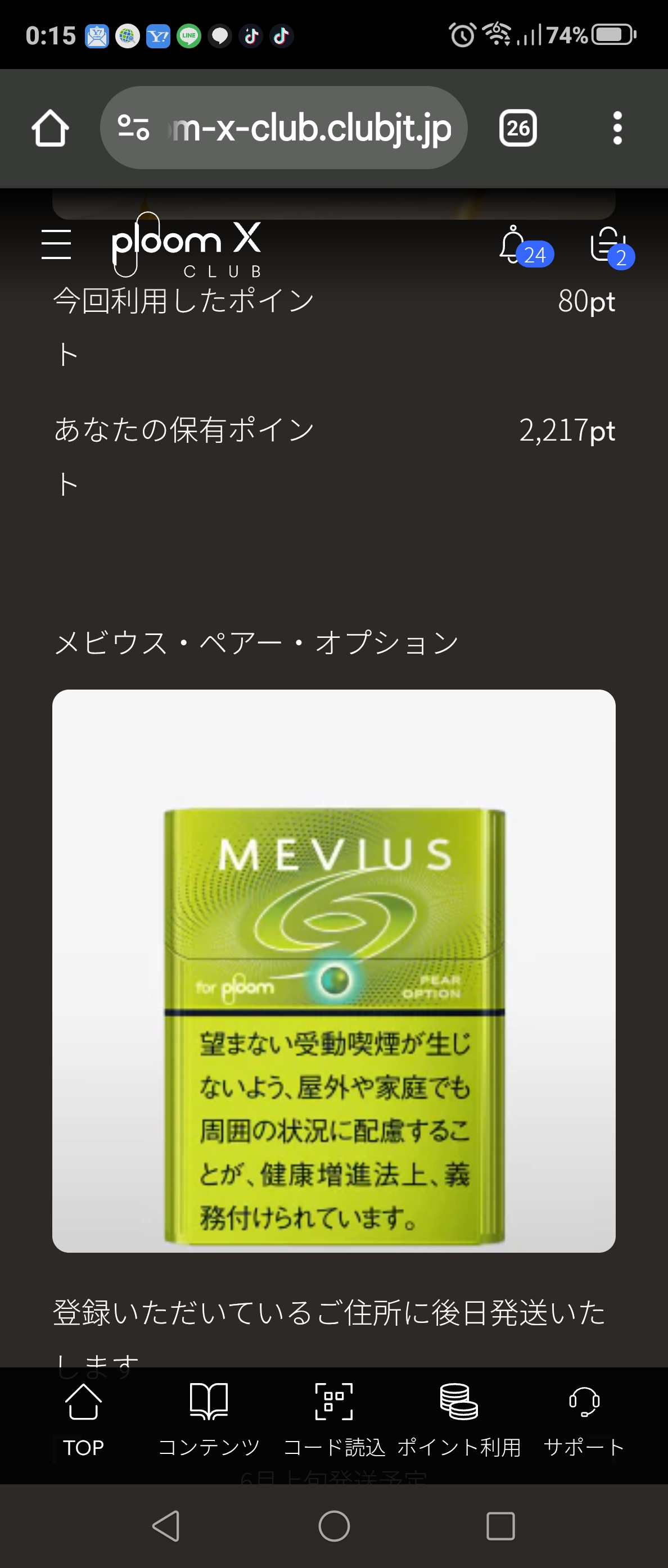Open the recent apps view
Screen dimensions: 668x1568
point(500,1526)
